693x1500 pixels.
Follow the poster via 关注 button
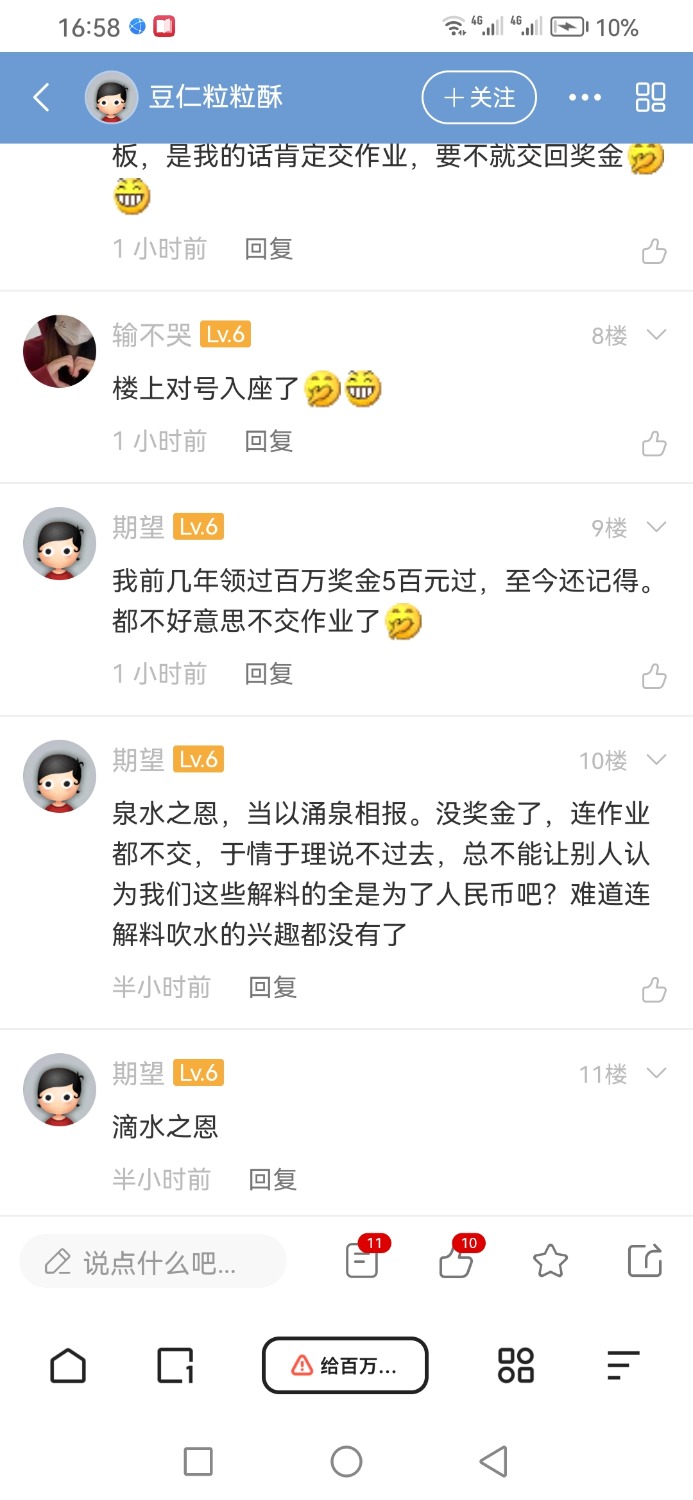point(479,97)
